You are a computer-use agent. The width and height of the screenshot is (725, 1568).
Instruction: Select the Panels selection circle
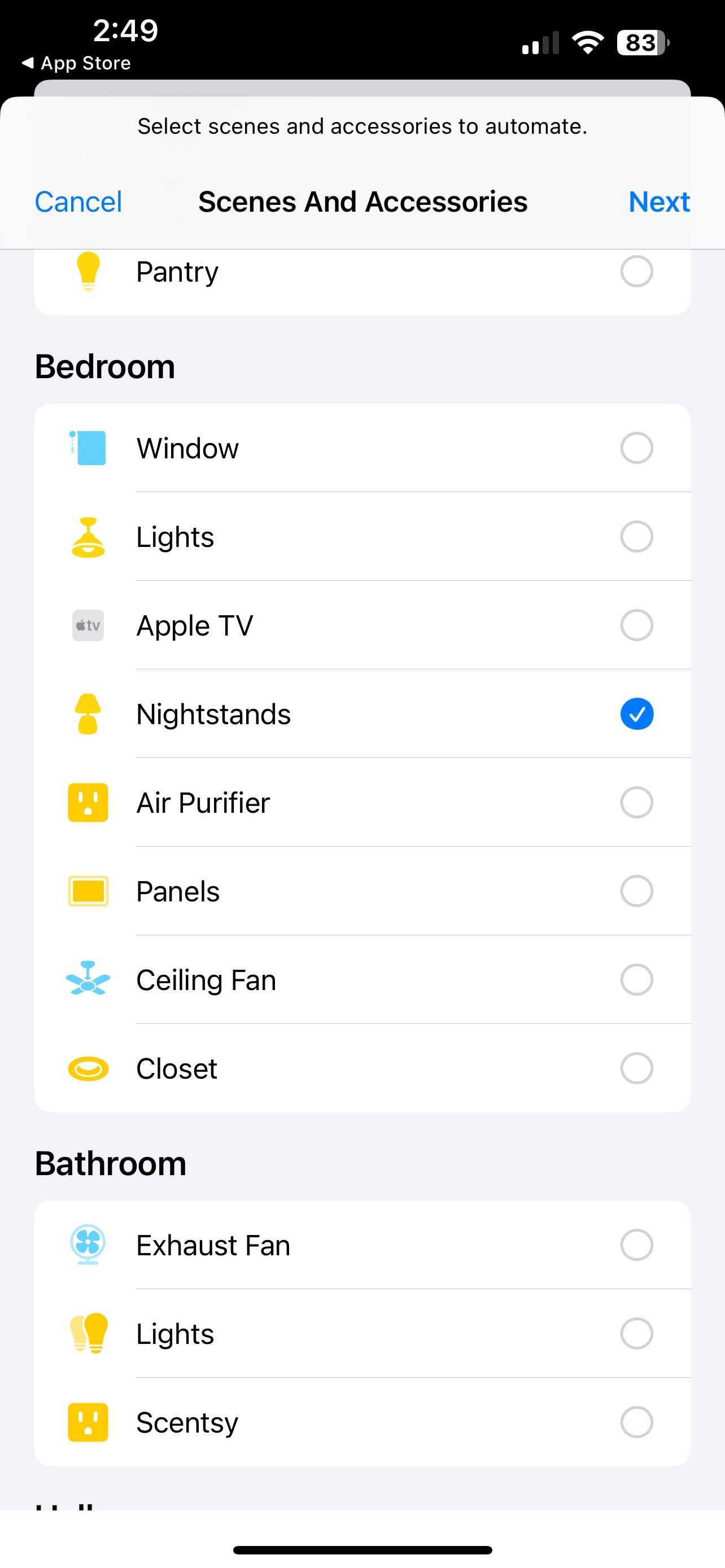[x=636, y=891]
